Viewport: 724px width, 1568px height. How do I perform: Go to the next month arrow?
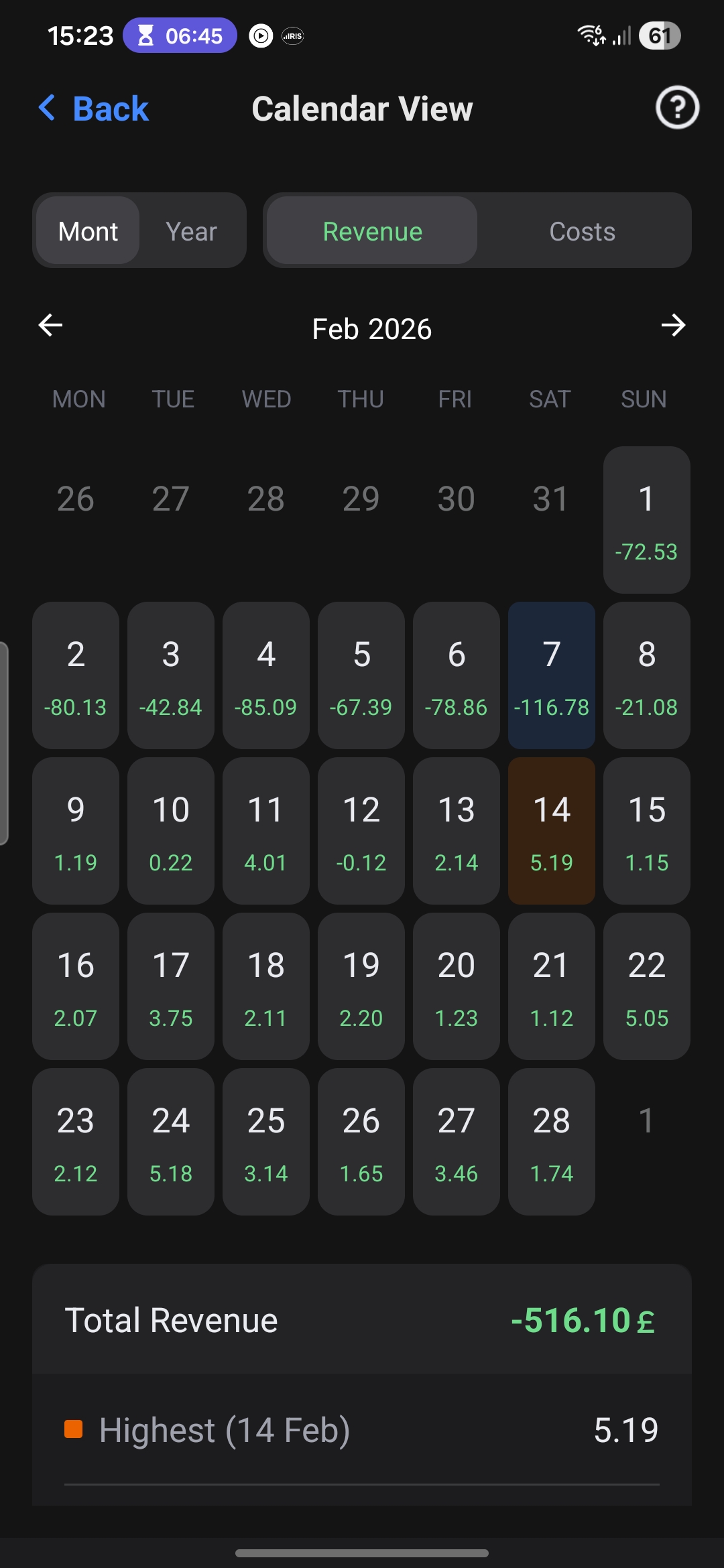673,326
